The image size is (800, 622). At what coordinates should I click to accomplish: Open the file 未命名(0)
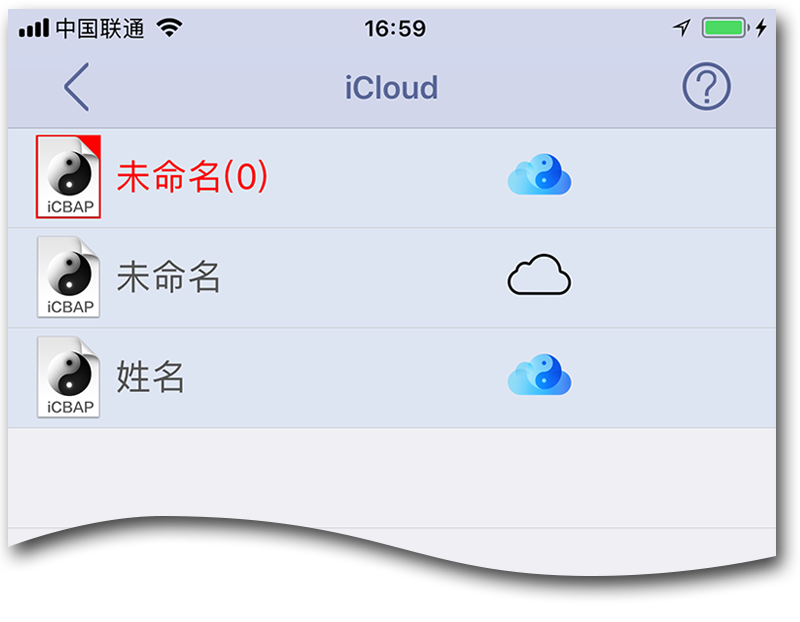[191, 177]
